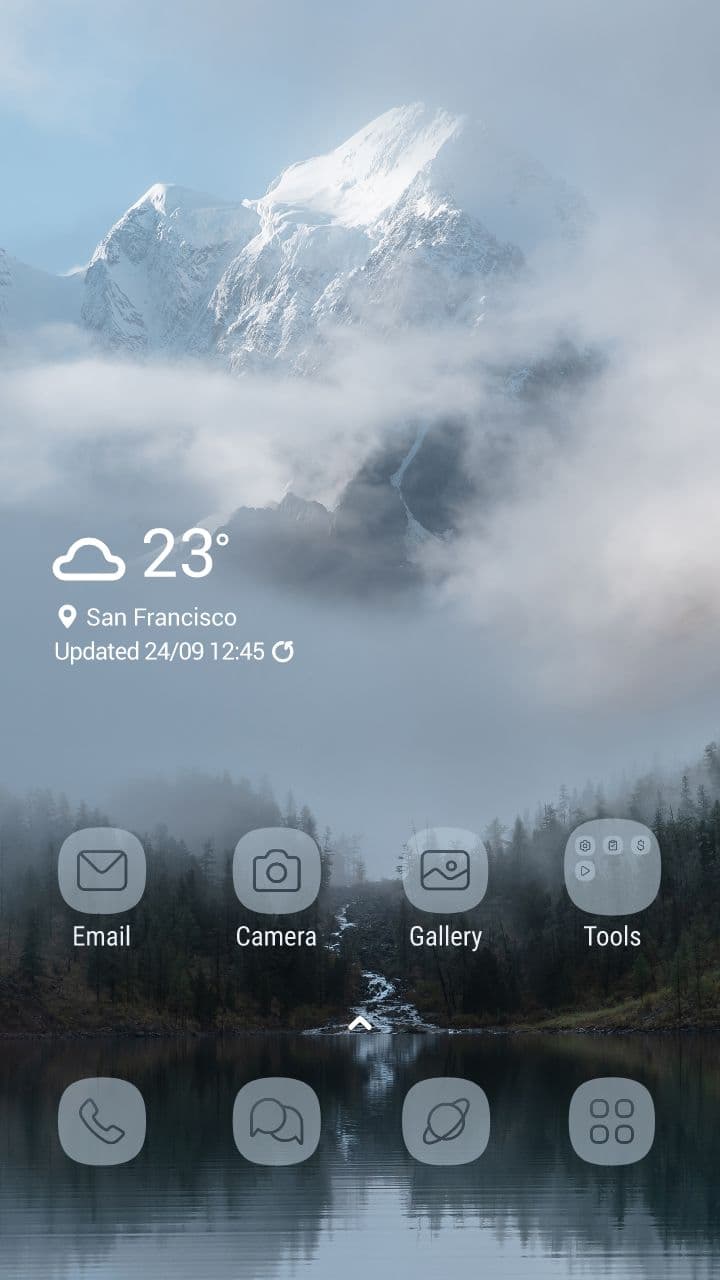Image resolution: width=720 pixels, height=1280 pixels.
Task: Open the Email app
Action: [x=102, y=871]
